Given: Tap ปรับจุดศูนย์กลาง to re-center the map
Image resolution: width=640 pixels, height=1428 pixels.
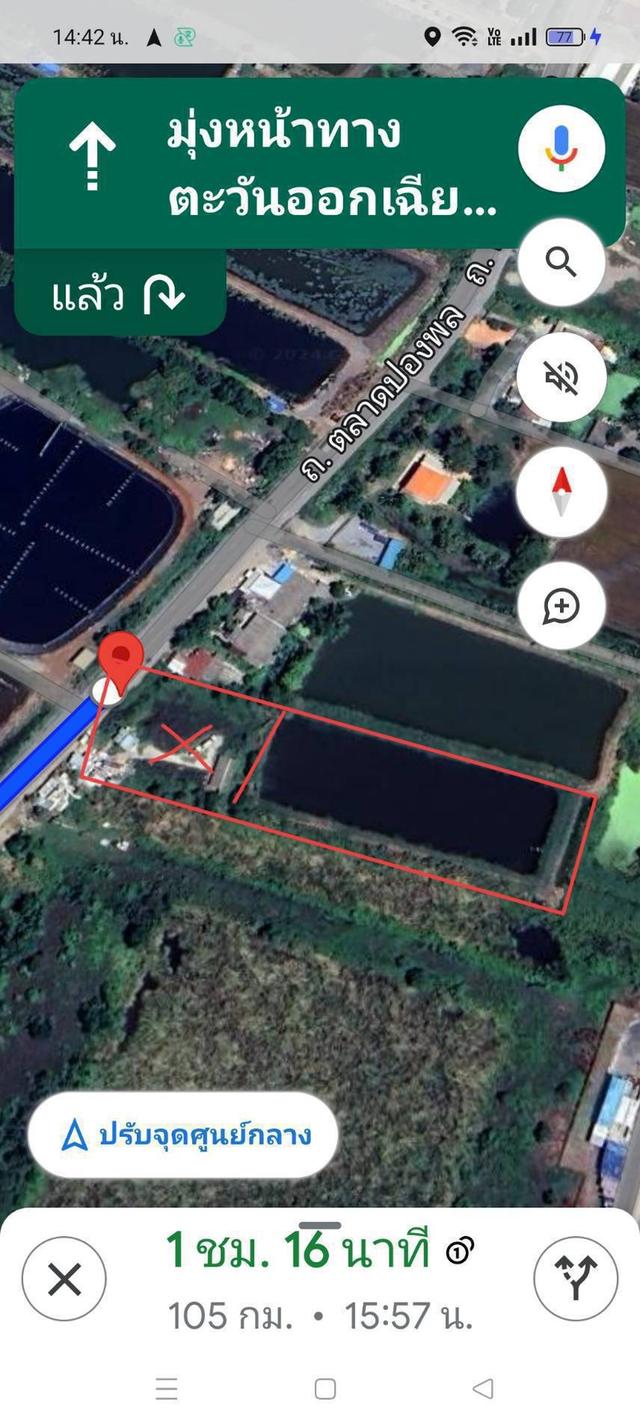Looking at the screenshot, I should point(182,1135).
